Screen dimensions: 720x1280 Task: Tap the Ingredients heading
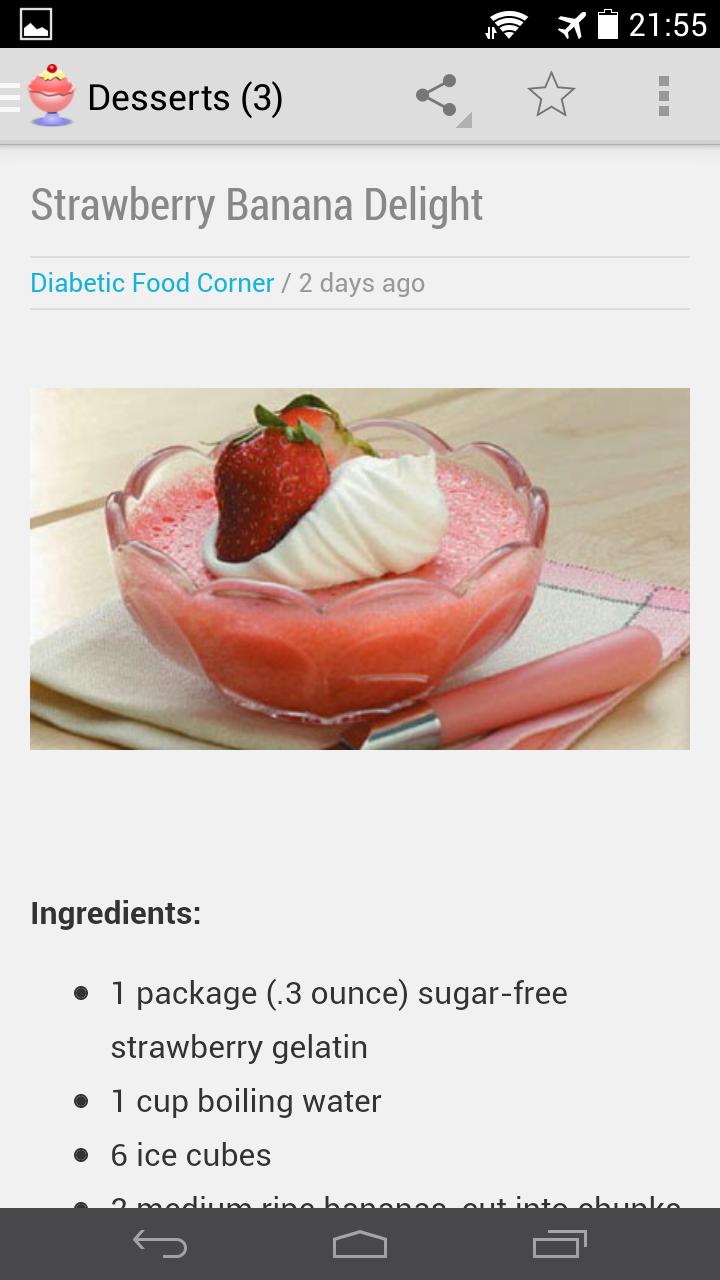115,913
